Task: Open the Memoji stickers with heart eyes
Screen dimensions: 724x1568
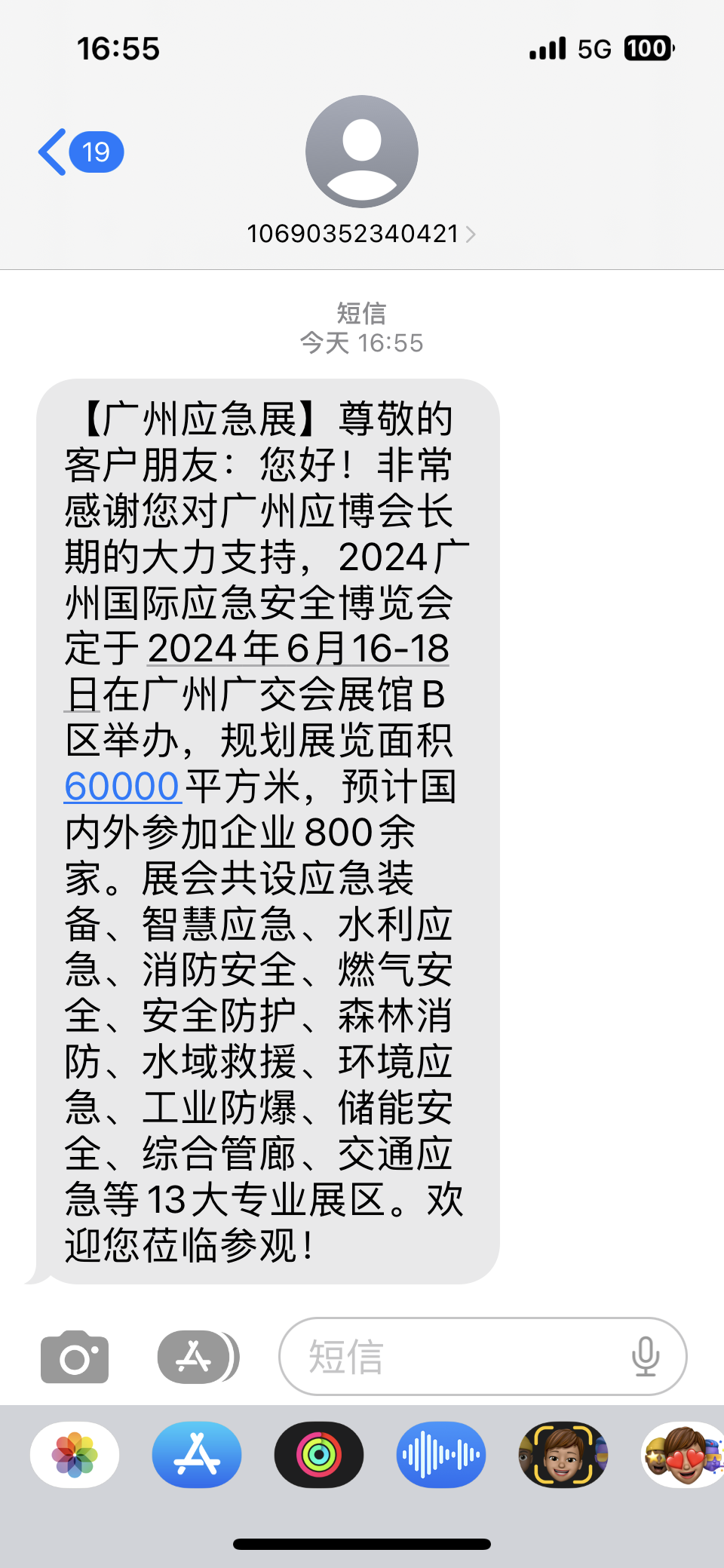Action: click(x=683, y=1455)
